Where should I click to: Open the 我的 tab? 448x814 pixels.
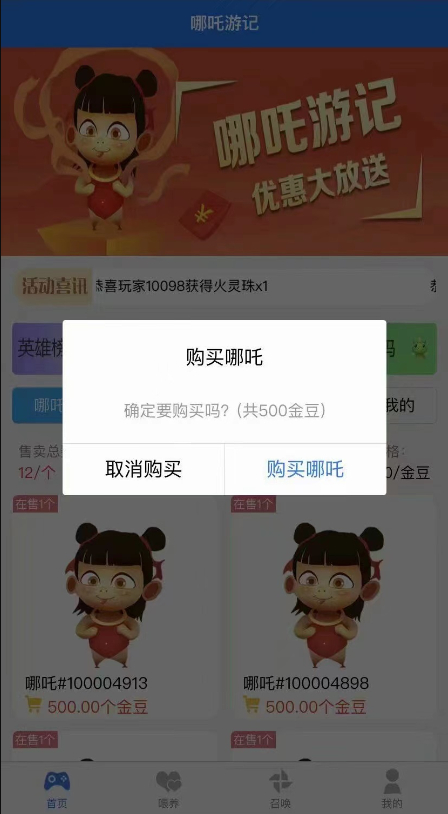tap(392, 789)
